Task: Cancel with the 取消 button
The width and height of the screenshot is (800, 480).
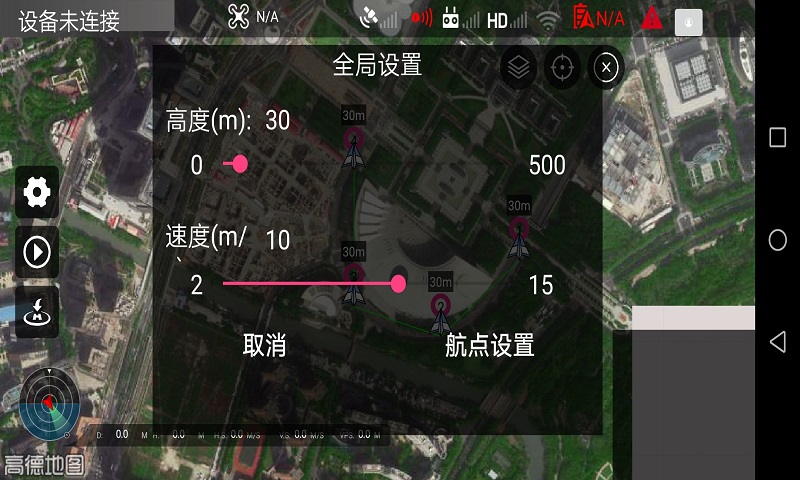Action: (265, 345)
